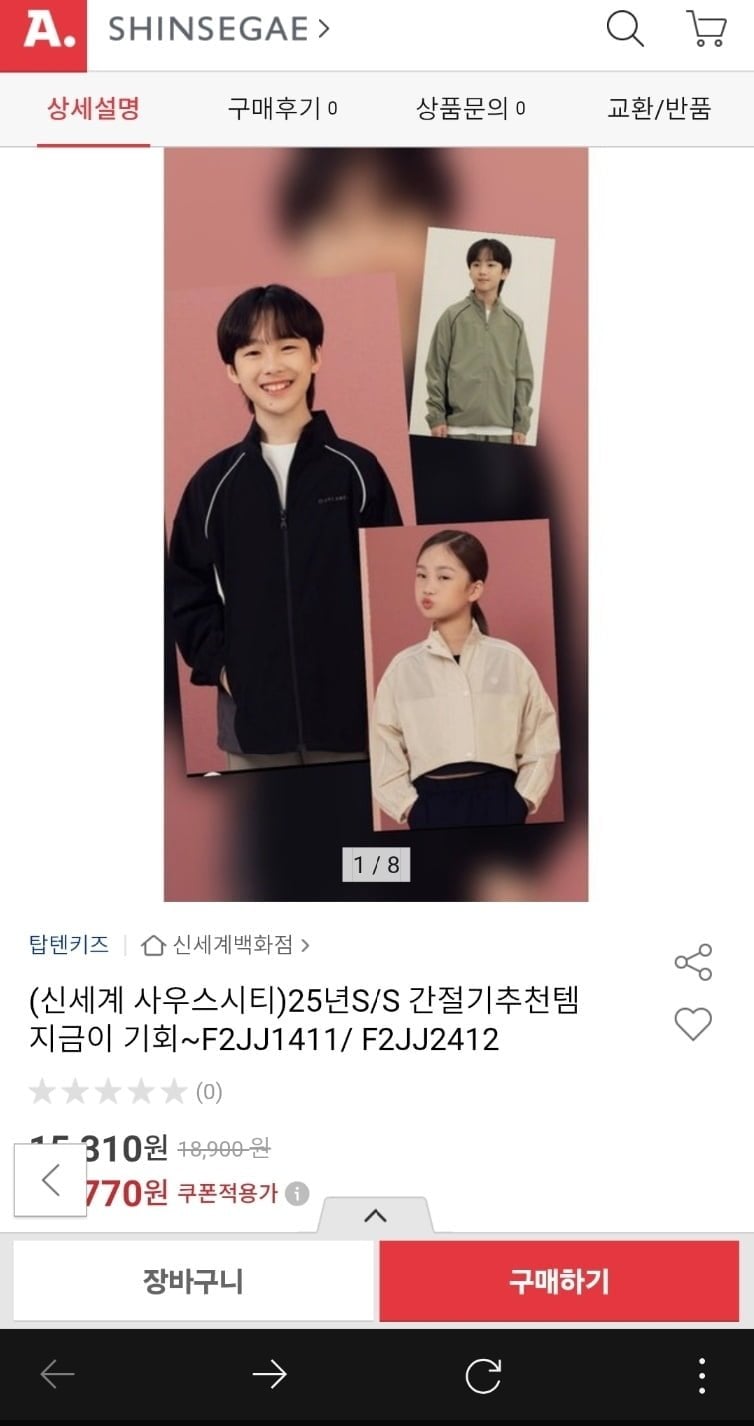The height and width of the screenshot is (1426, 754).
Task: Switch to the 교환/반품 tab
Action: [659, 109]
